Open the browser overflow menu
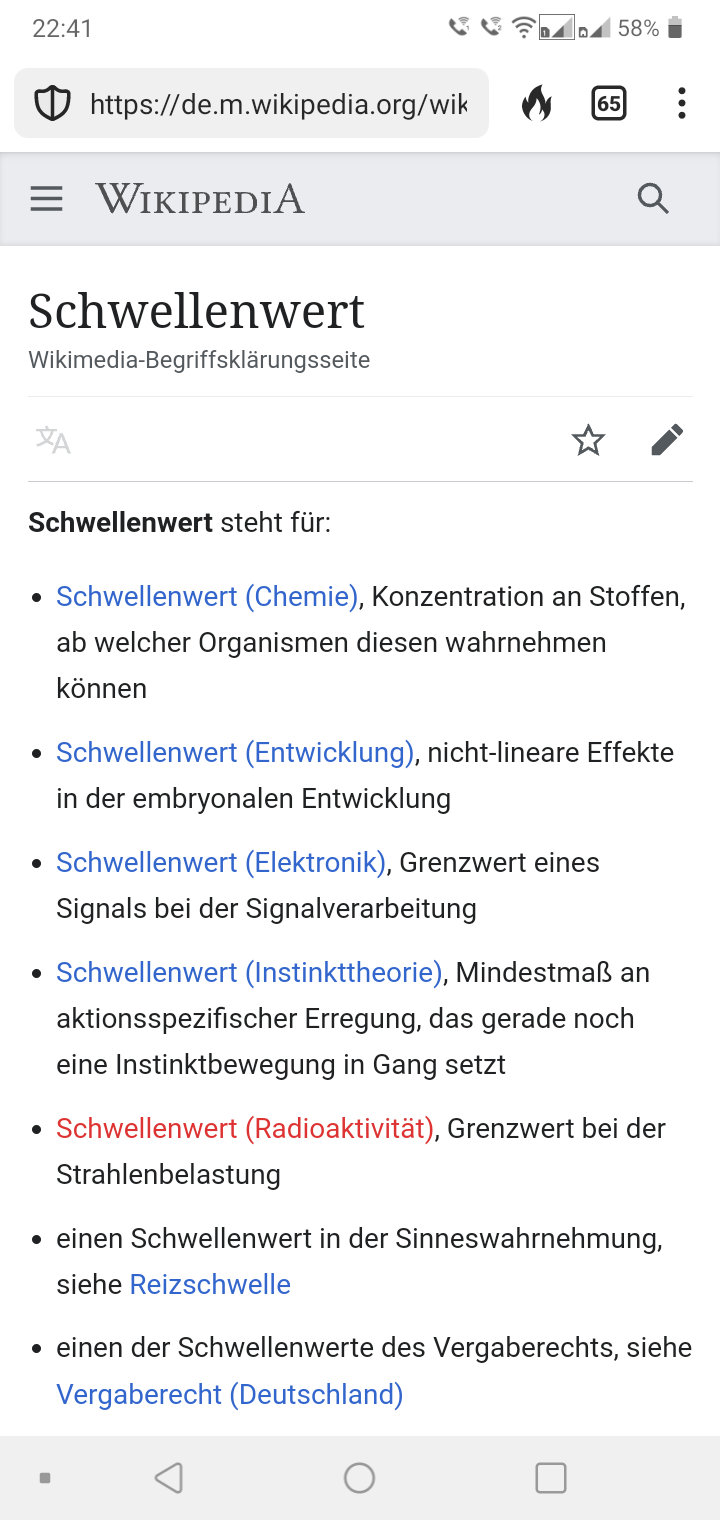The image size is (720, 1520). pyautogui.click(x=681, y=103)
